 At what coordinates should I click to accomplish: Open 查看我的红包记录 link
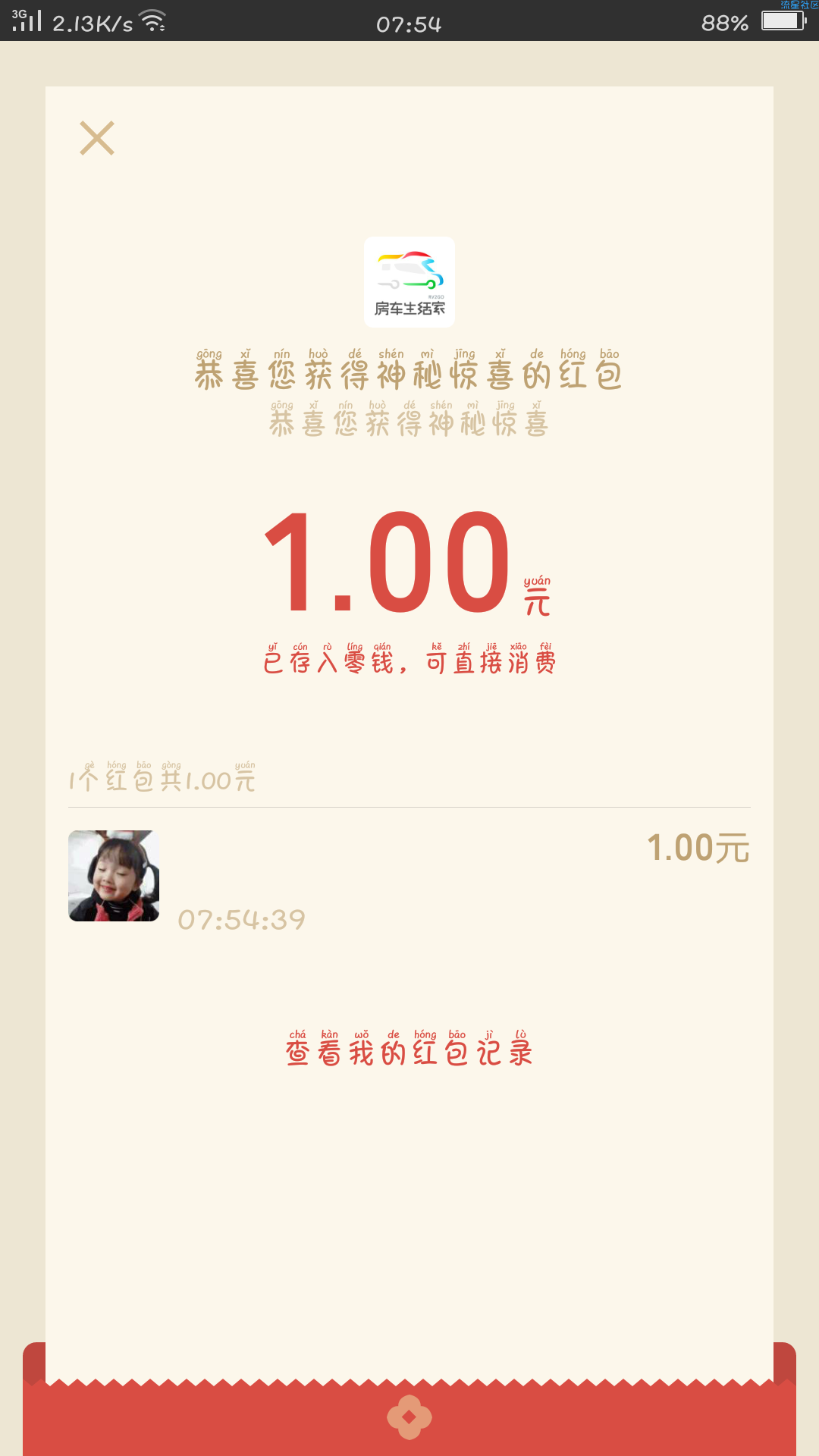tap(409, 1050)
